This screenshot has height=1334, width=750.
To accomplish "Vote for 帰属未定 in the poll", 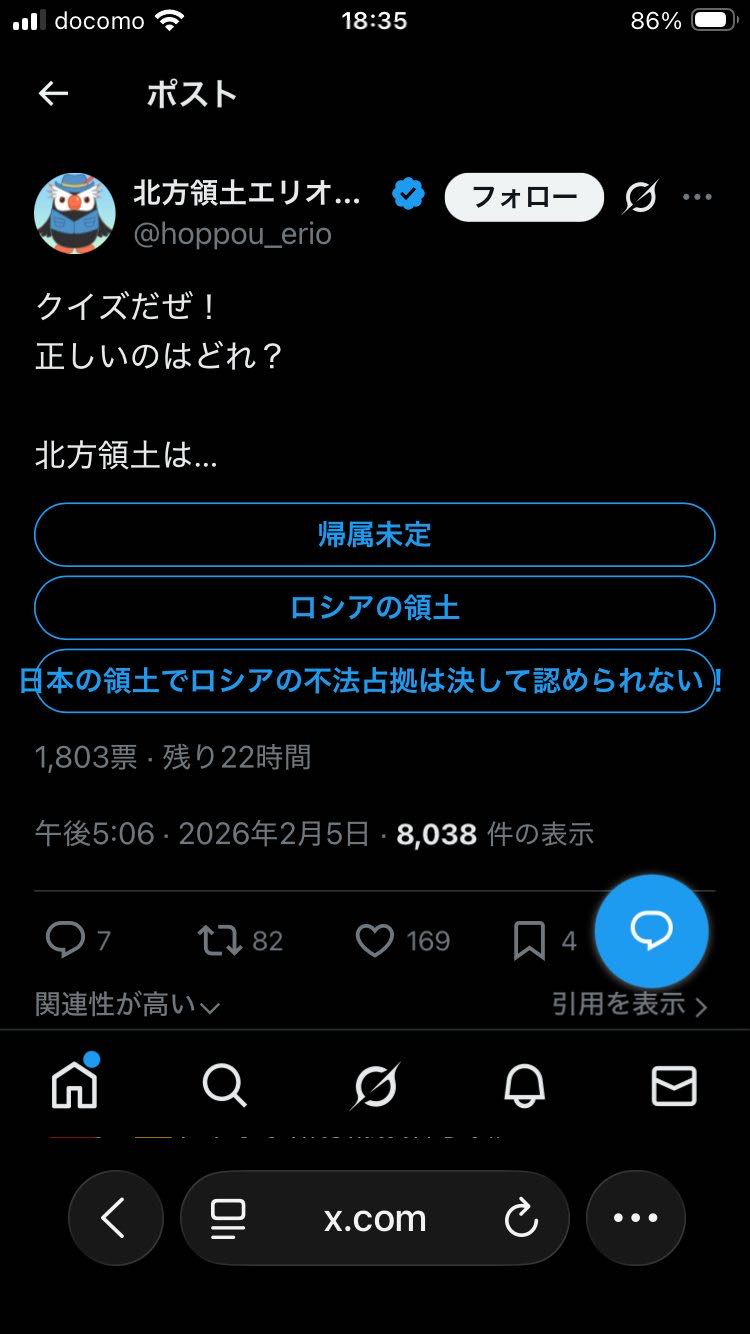I will [375, 535].
